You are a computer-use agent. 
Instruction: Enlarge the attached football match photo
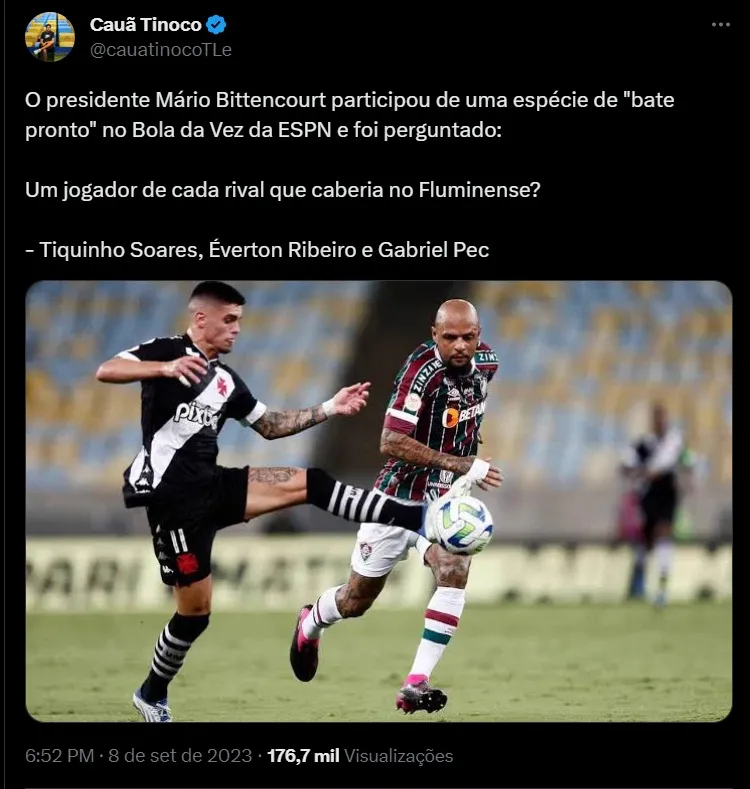[x=378, y=500]
